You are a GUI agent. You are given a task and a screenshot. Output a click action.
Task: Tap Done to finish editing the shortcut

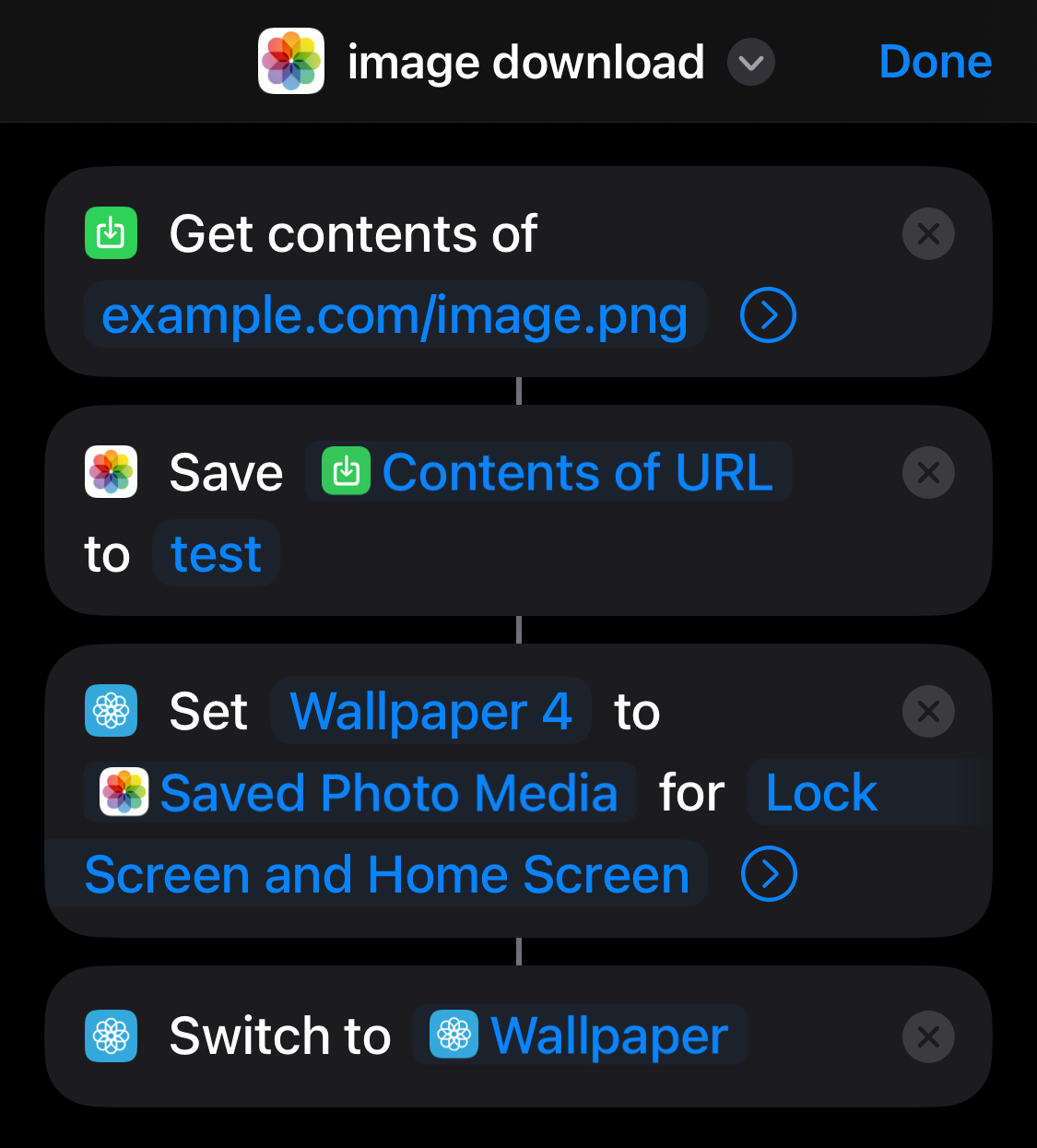(936, 61)
